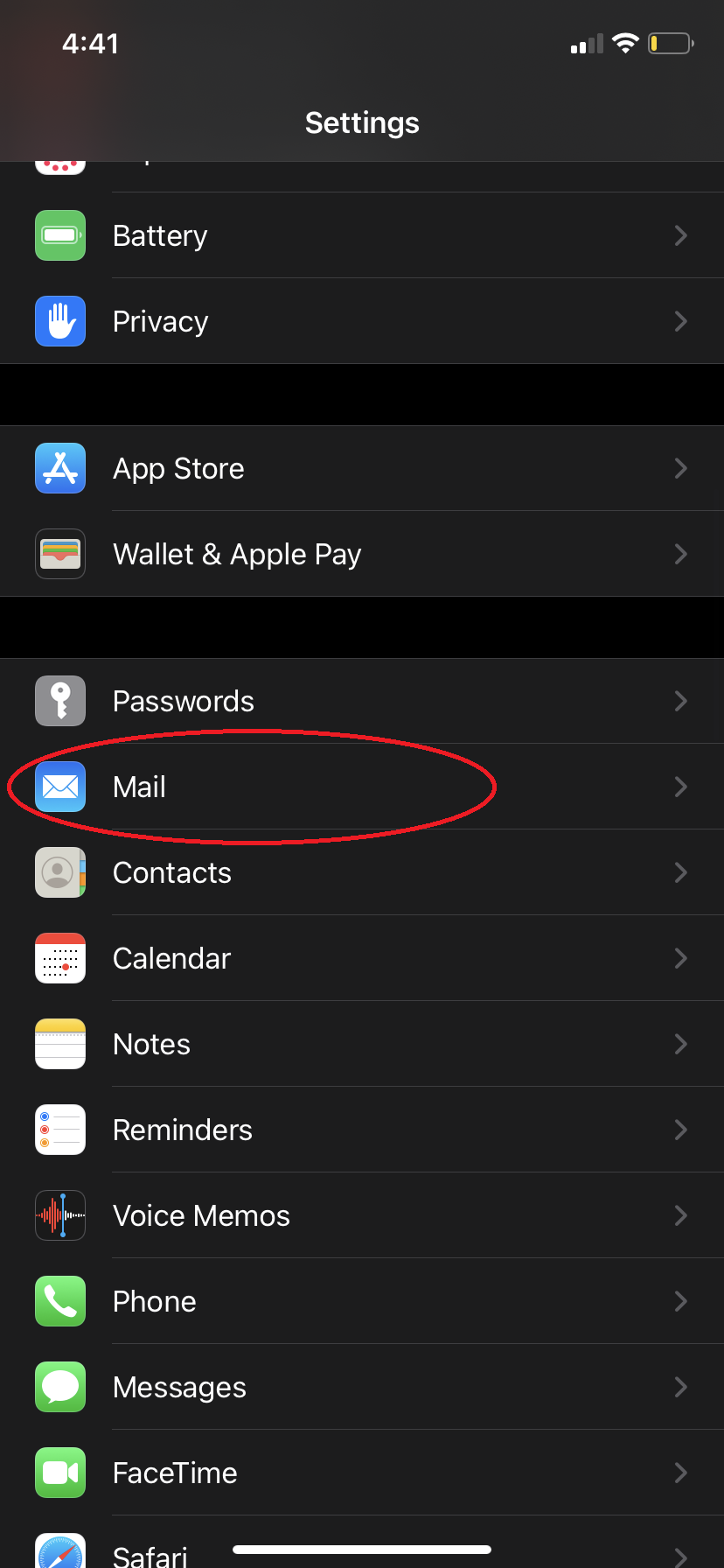Open Privacy settings
724x1568 pixels.
[362, 321]
